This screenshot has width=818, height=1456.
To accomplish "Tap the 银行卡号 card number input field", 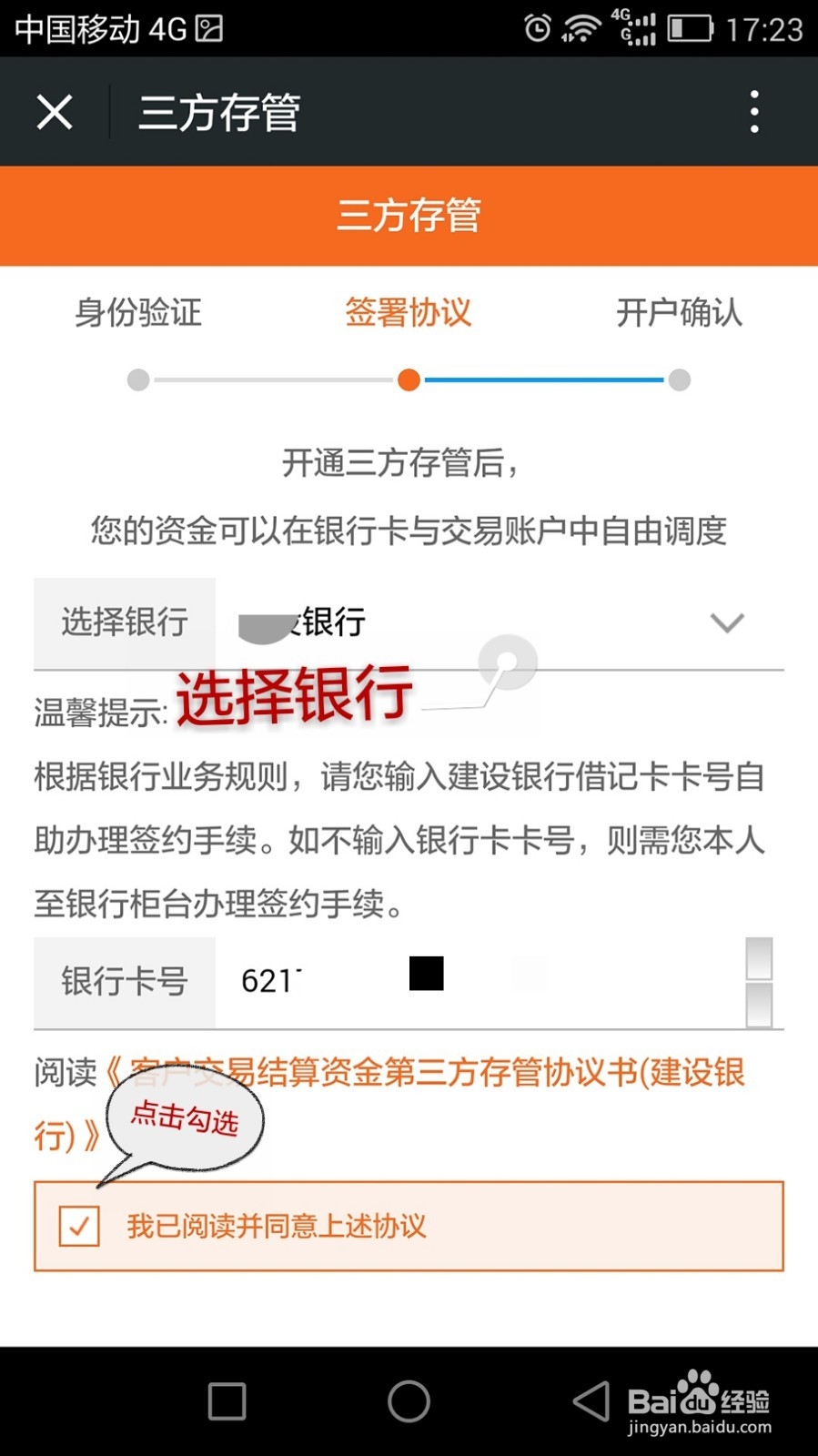I will click(x=455, y=983).
